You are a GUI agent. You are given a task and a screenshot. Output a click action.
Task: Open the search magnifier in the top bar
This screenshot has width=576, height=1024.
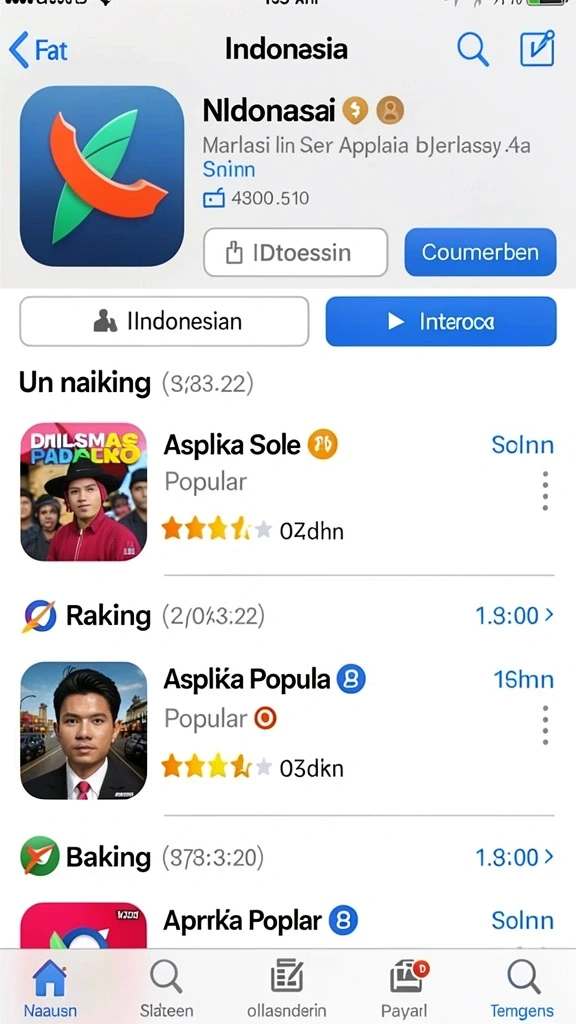[x=473, y=49]
